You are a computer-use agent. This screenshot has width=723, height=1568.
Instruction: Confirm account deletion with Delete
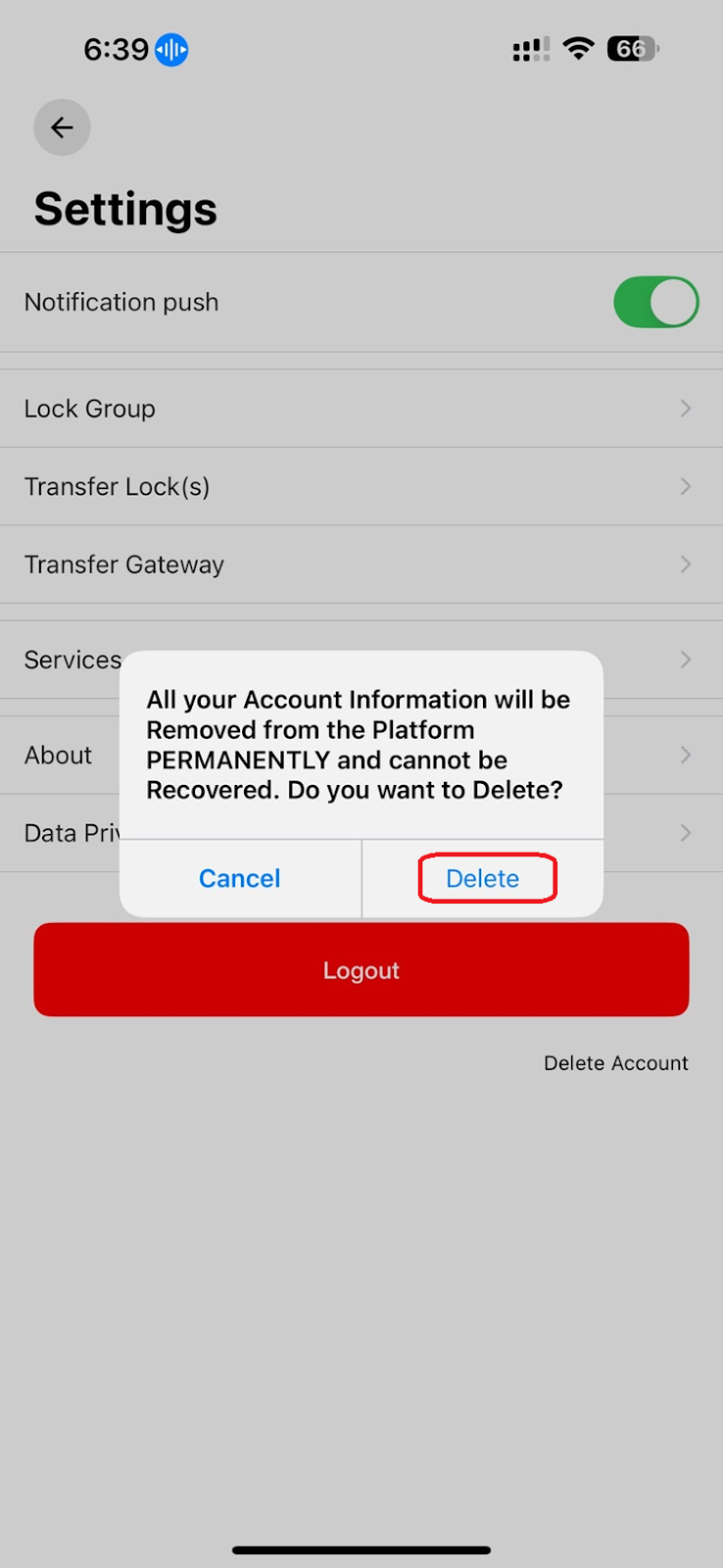tap(483, 878)
